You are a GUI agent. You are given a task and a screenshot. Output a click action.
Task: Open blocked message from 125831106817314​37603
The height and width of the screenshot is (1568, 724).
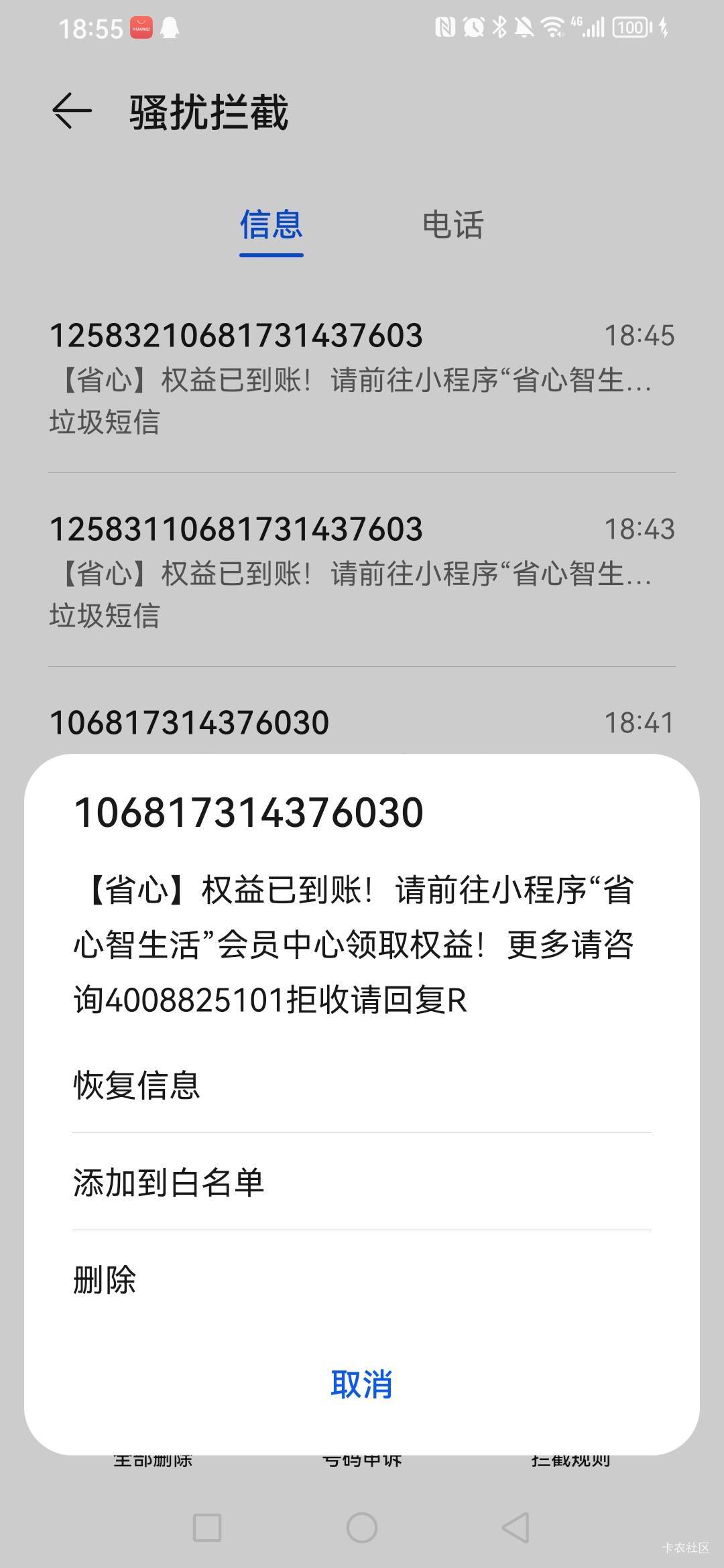point(361,571)
